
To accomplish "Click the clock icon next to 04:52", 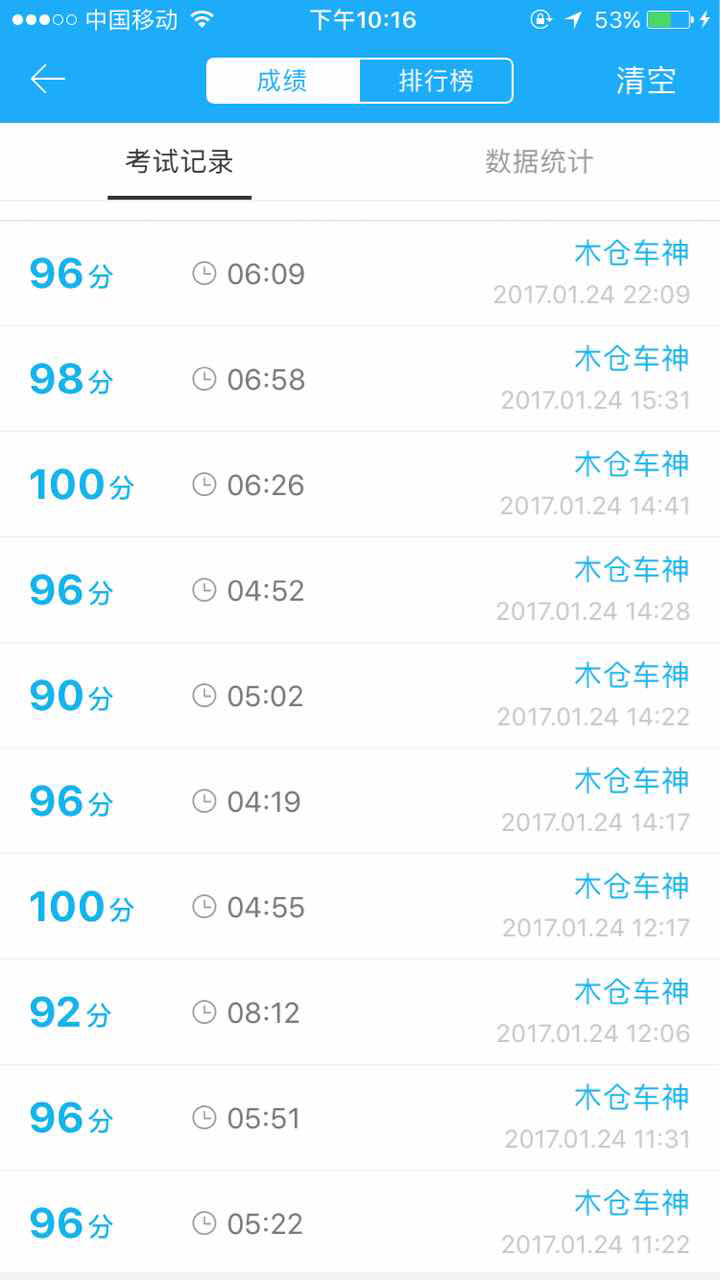I will pos(205,590).
